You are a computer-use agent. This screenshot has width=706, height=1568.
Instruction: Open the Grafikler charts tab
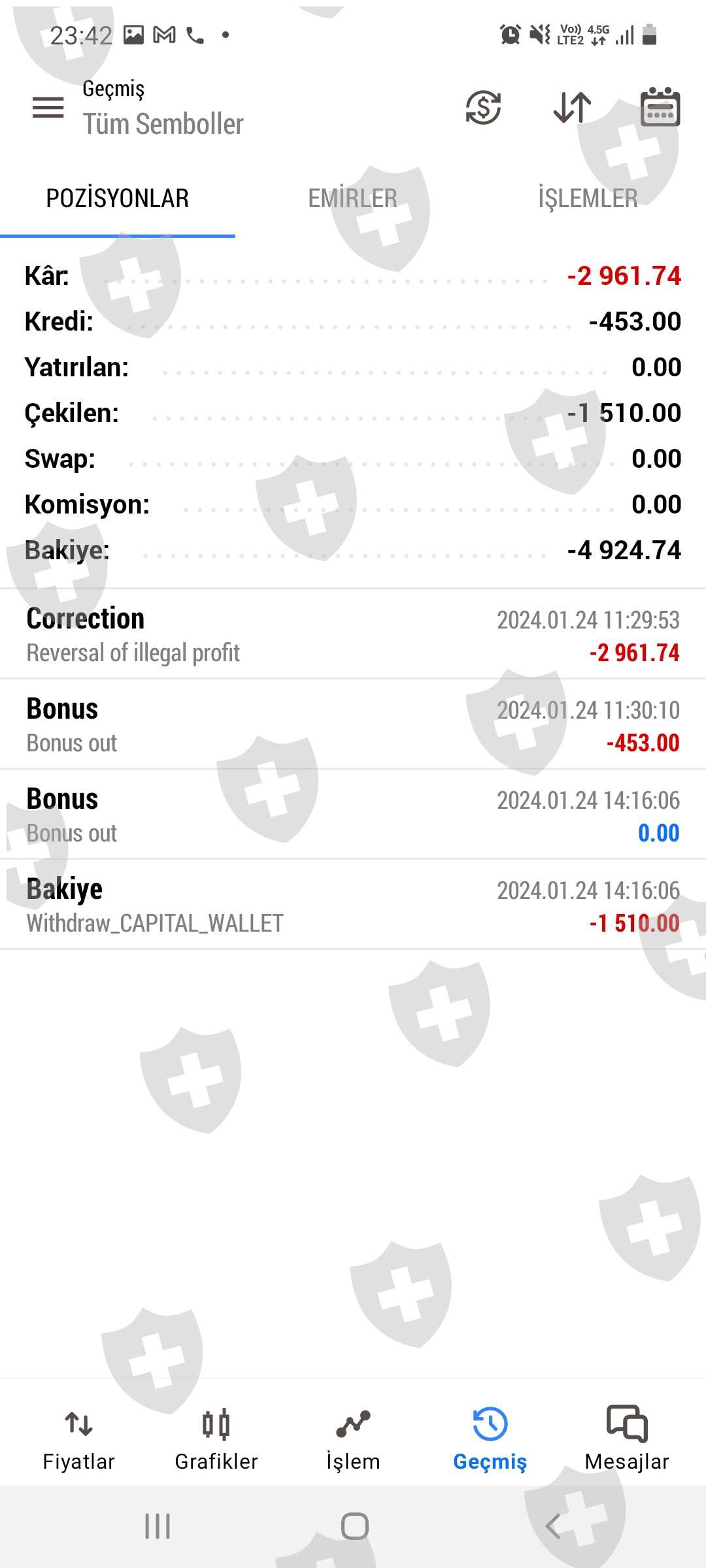[216, 1437]
